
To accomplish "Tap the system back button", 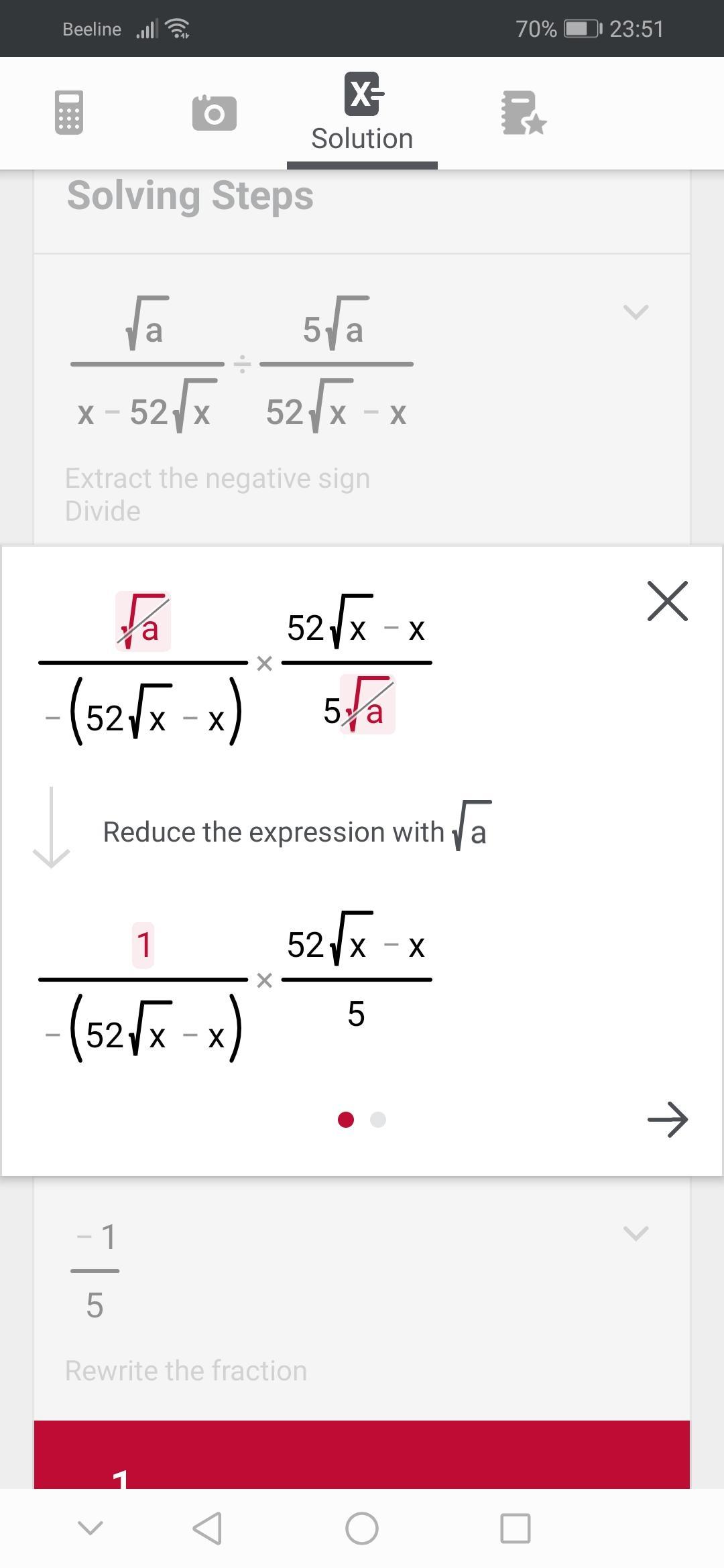I will 207,1528.
